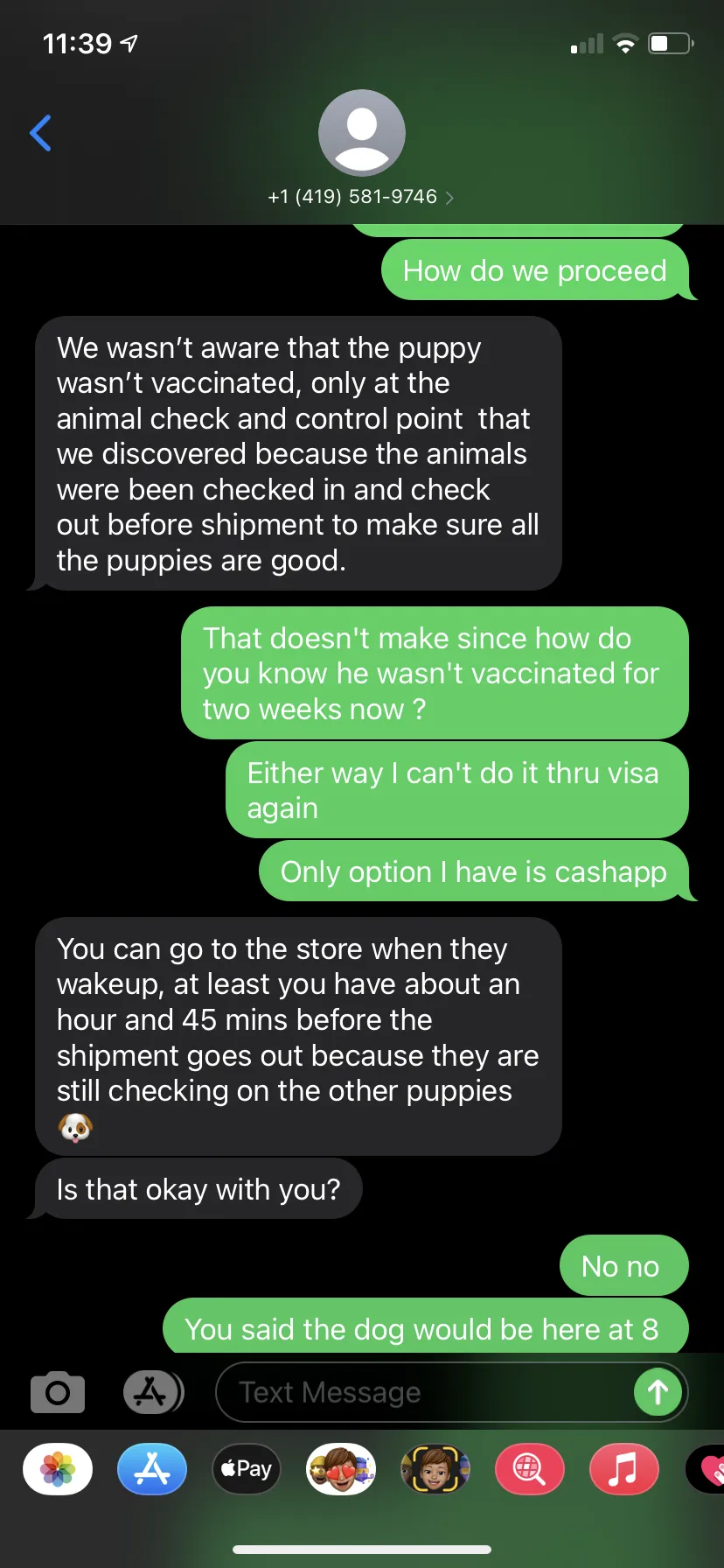
Task: Focus the Text Message input field
Action: pos(424,1392)
